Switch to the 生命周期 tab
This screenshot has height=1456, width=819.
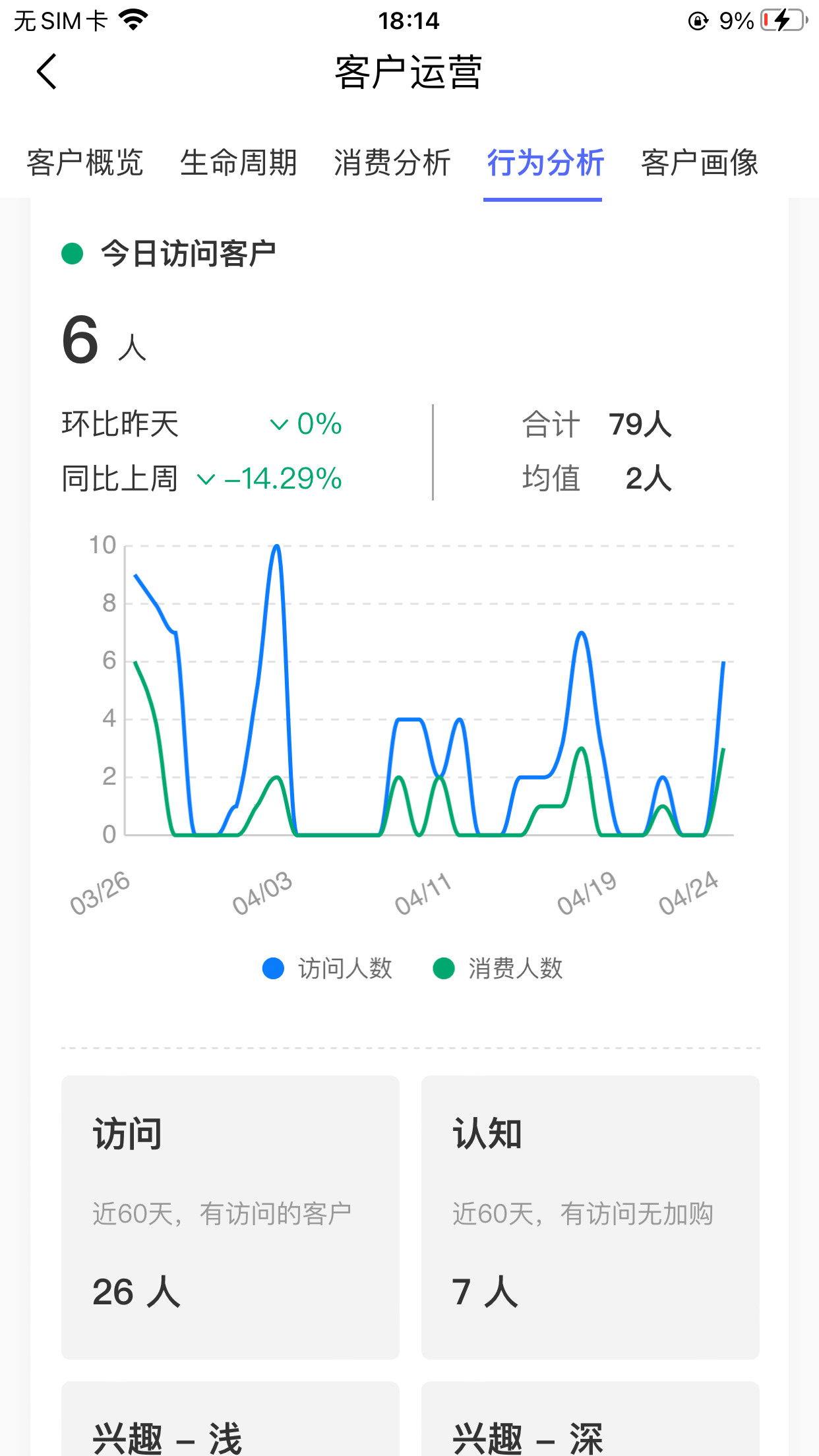(238, 163)
